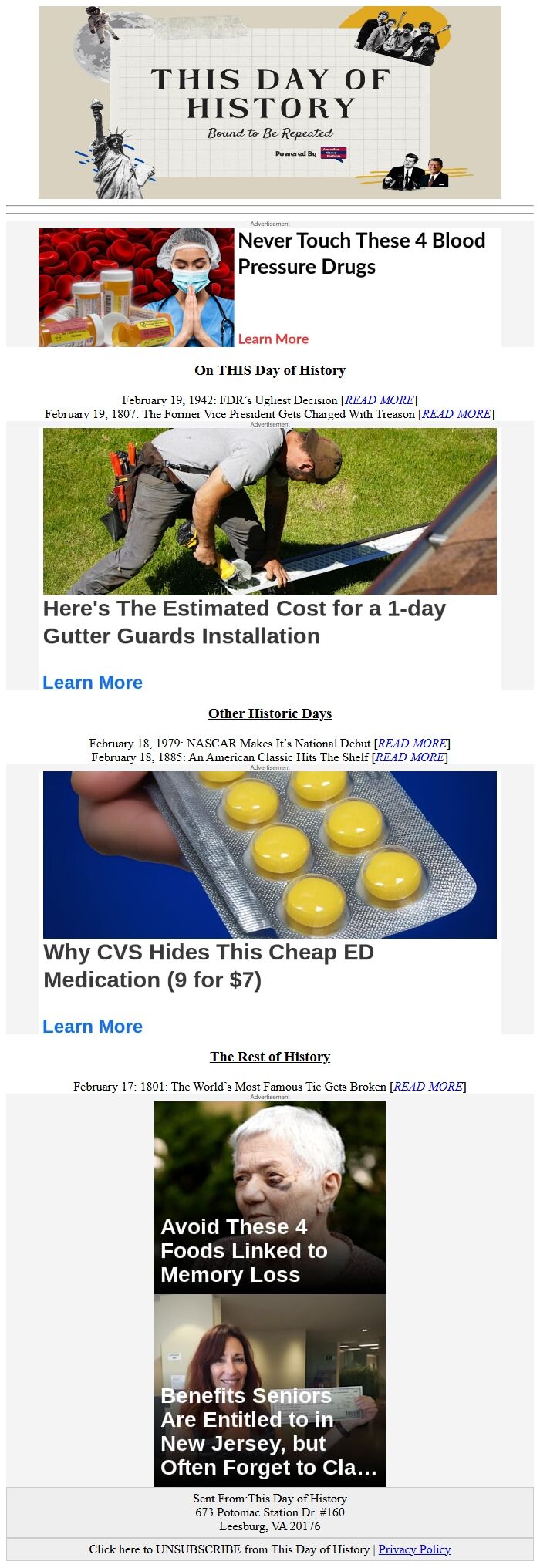Tap Learn More on the blood pressure drugs ad
This screenshot has width=540, height=1568.
pos(273,339)
